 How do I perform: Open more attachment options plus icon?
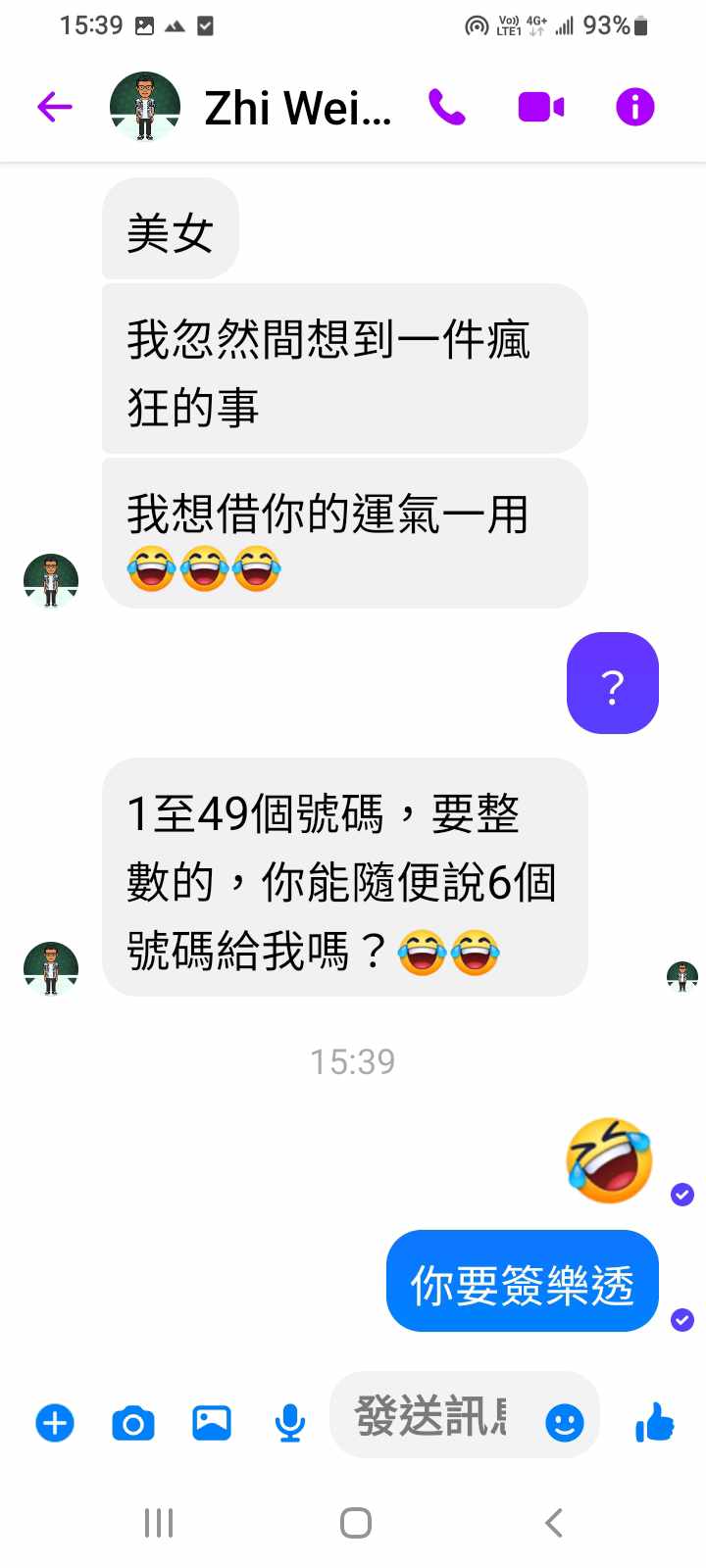tap(55, 1422)
